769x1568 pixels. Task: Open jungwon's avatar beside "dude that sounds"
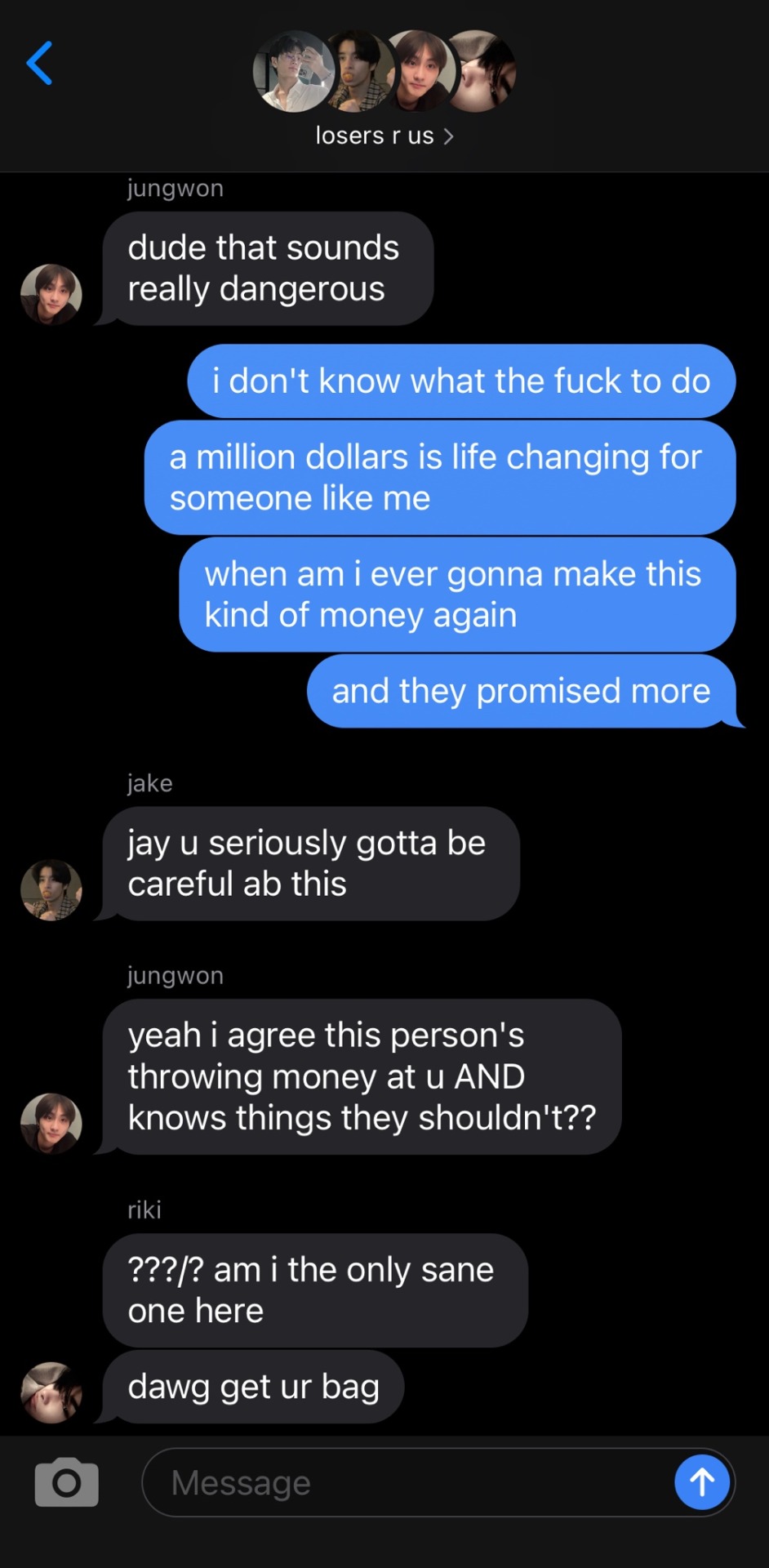coord(51,294)
